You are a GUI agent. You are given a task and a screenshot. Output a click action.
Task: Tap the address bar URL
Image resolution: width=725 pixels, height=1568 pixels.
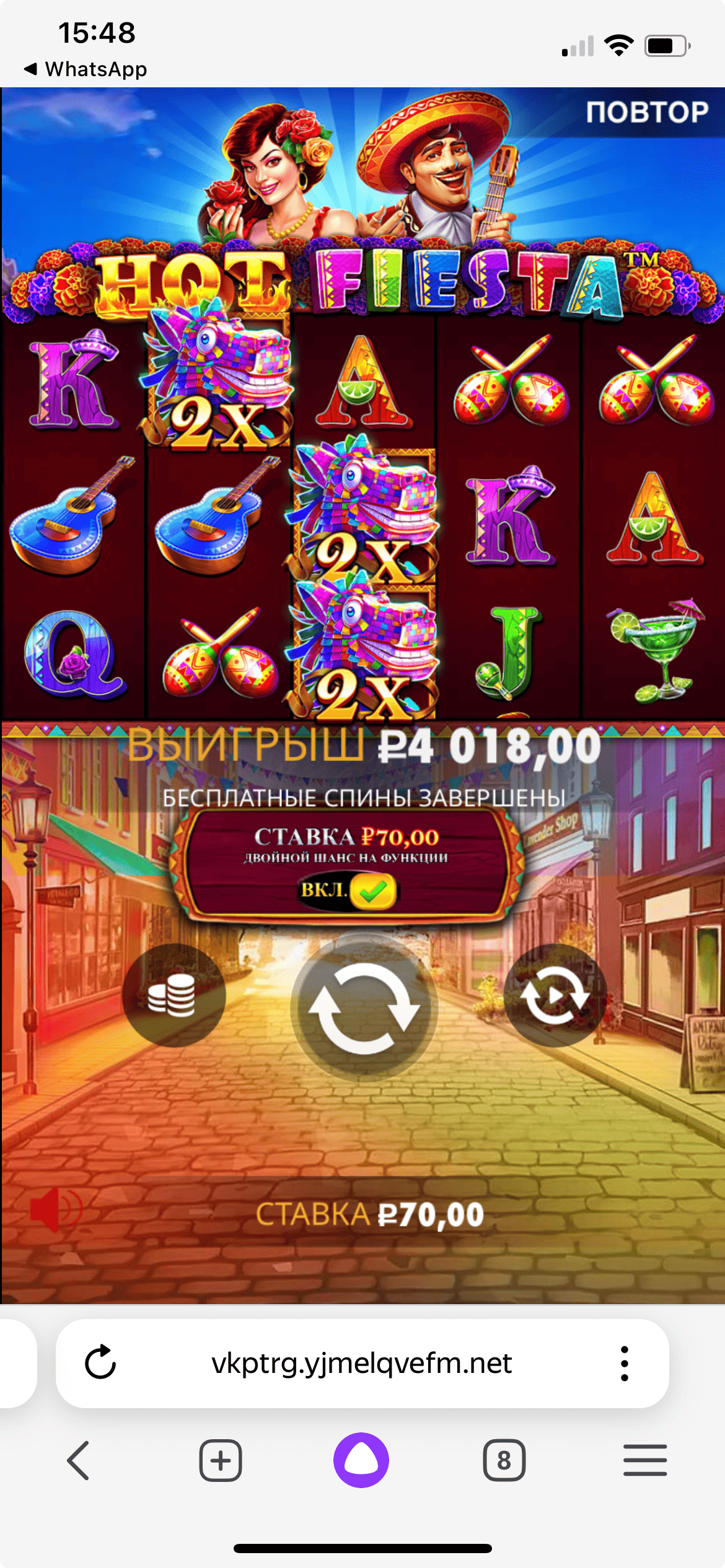click(x=361, y=1362)
